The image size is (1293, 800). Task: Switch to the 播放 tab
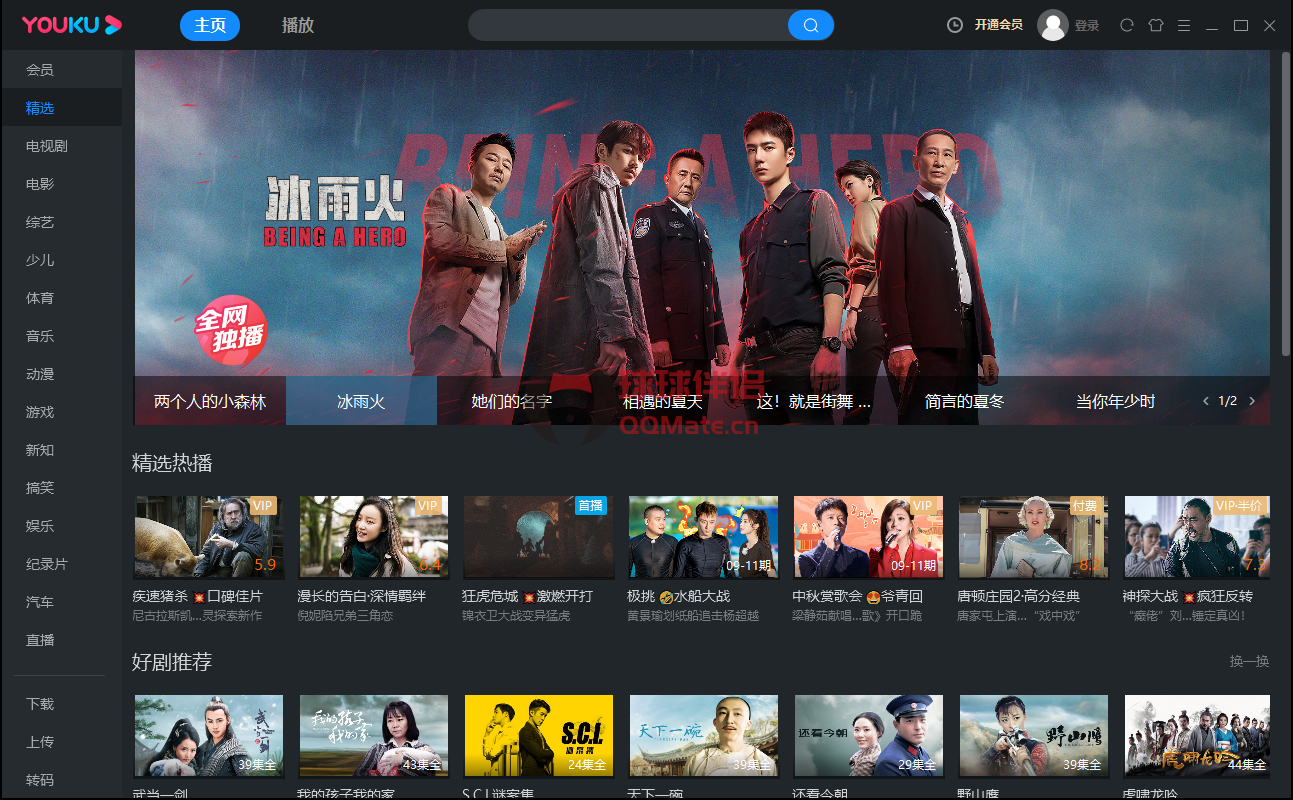[x=298, y=25]
